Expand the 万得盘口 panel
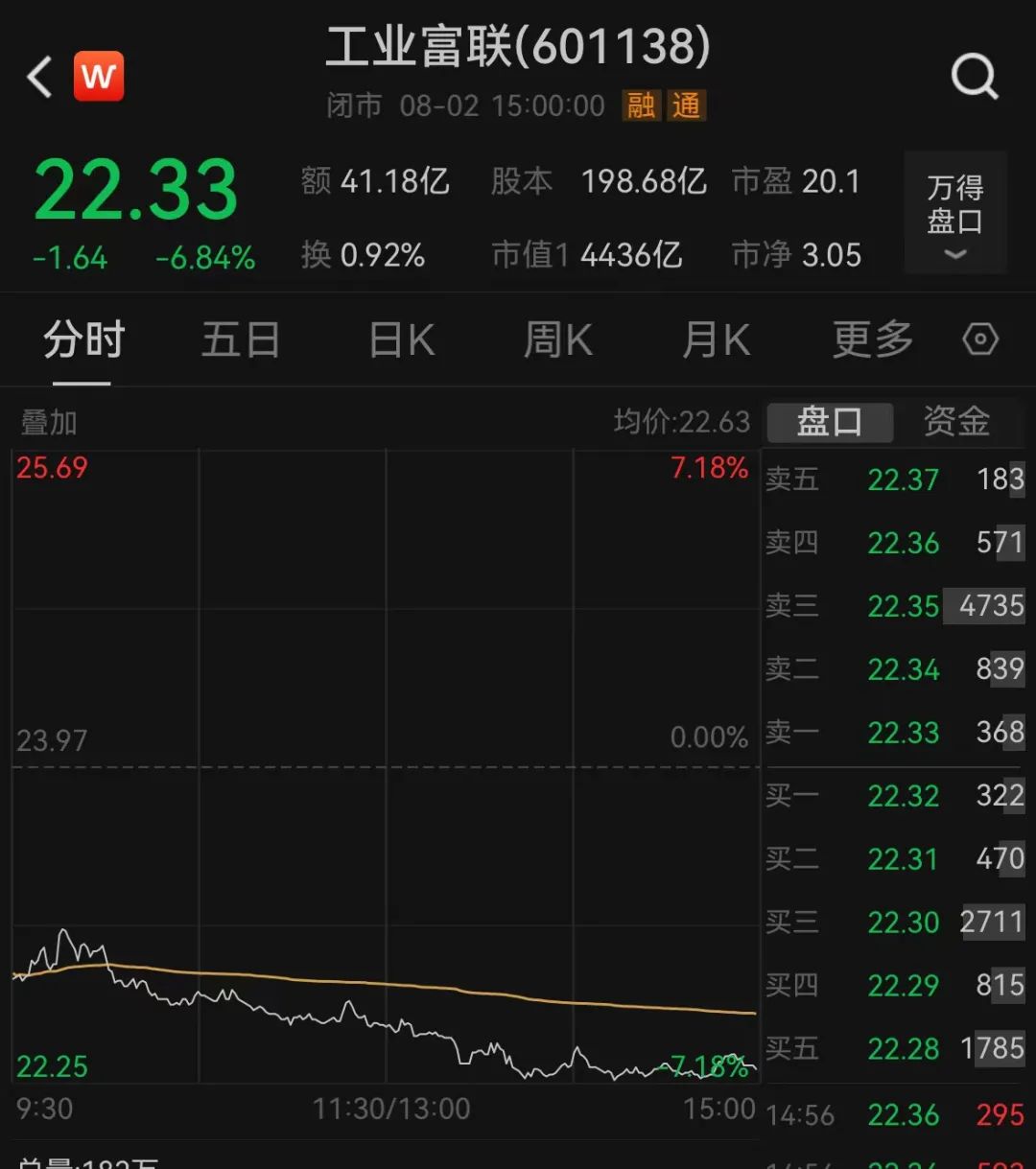Viewport: 1036px width, 1169px height. pos(954,214)
